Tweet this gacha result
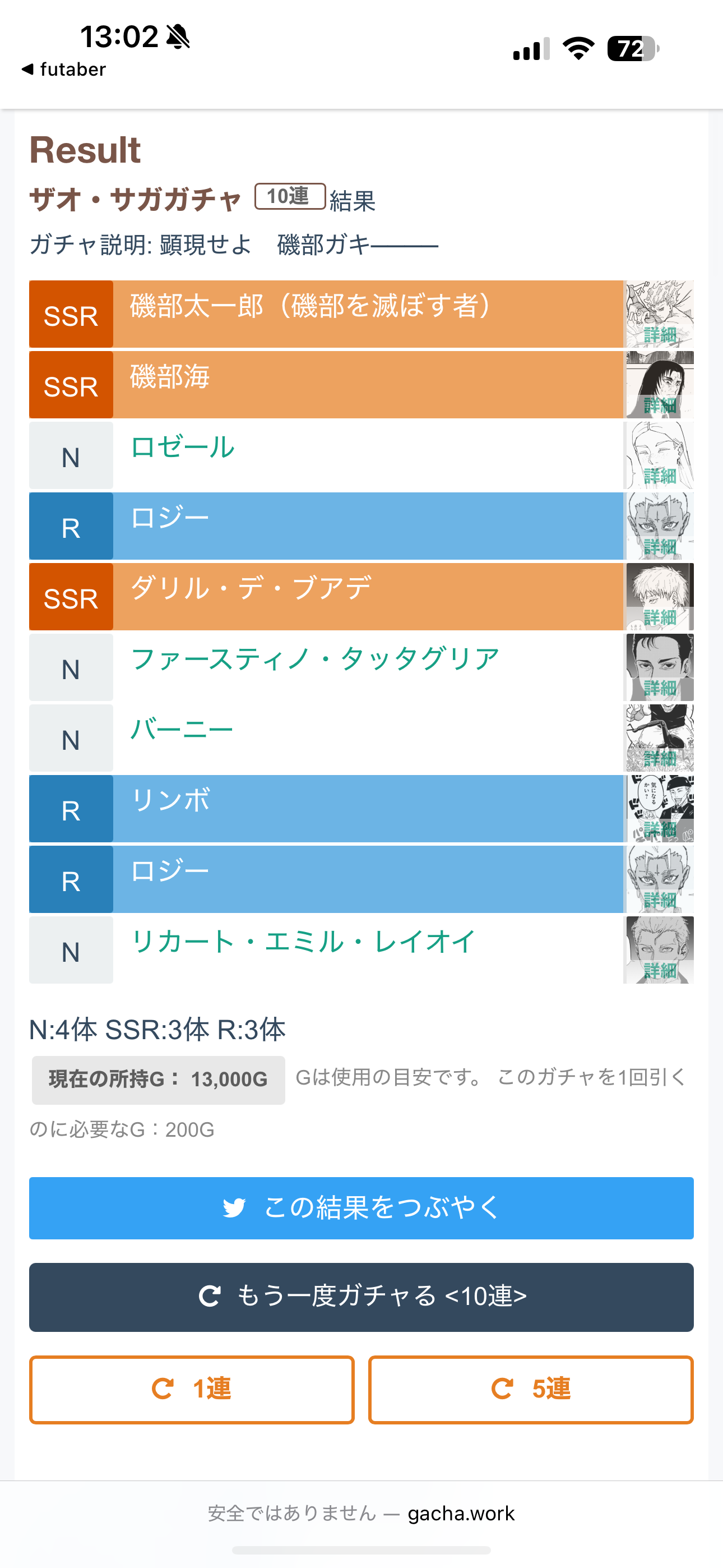723x1568 pixels. [361, 1207]
